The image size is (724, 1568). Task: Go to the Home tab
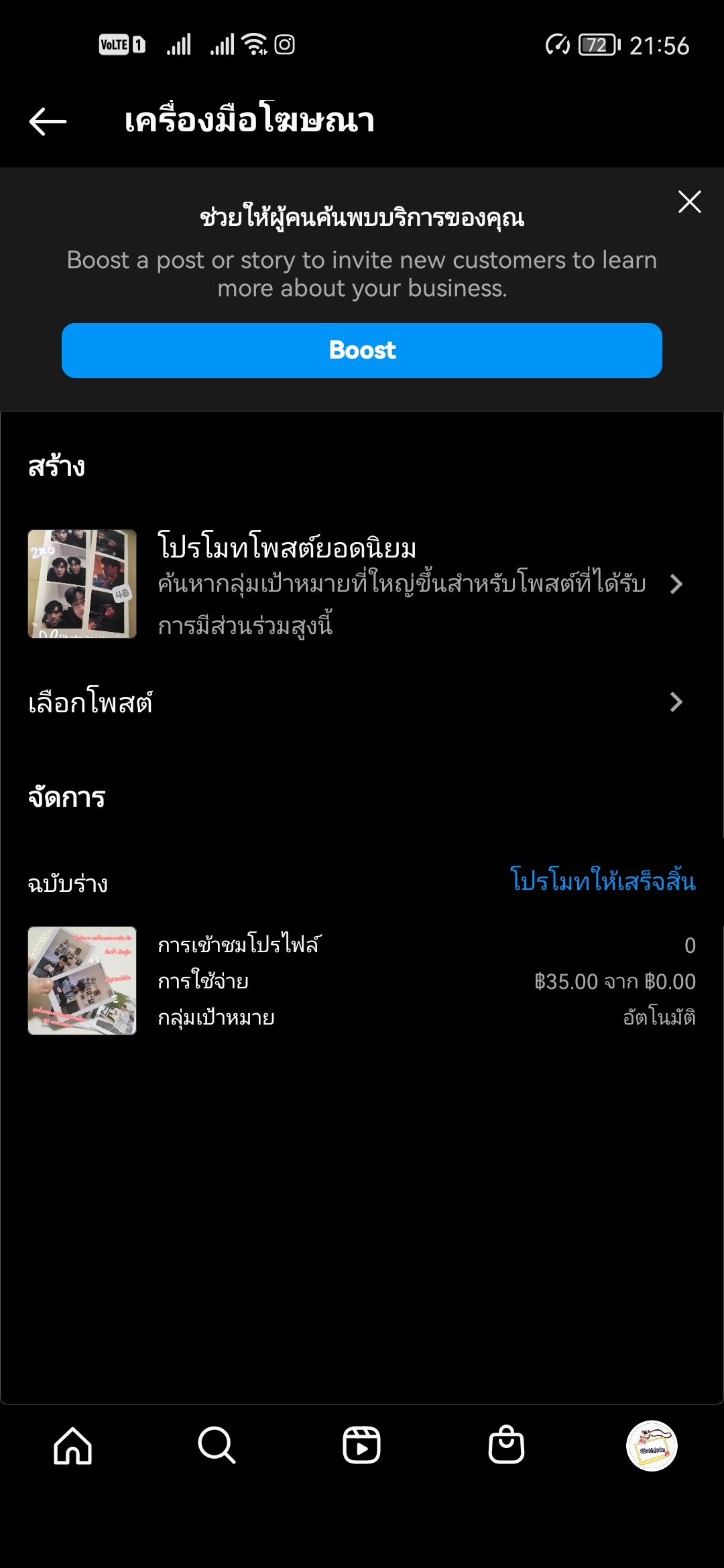72,1445
